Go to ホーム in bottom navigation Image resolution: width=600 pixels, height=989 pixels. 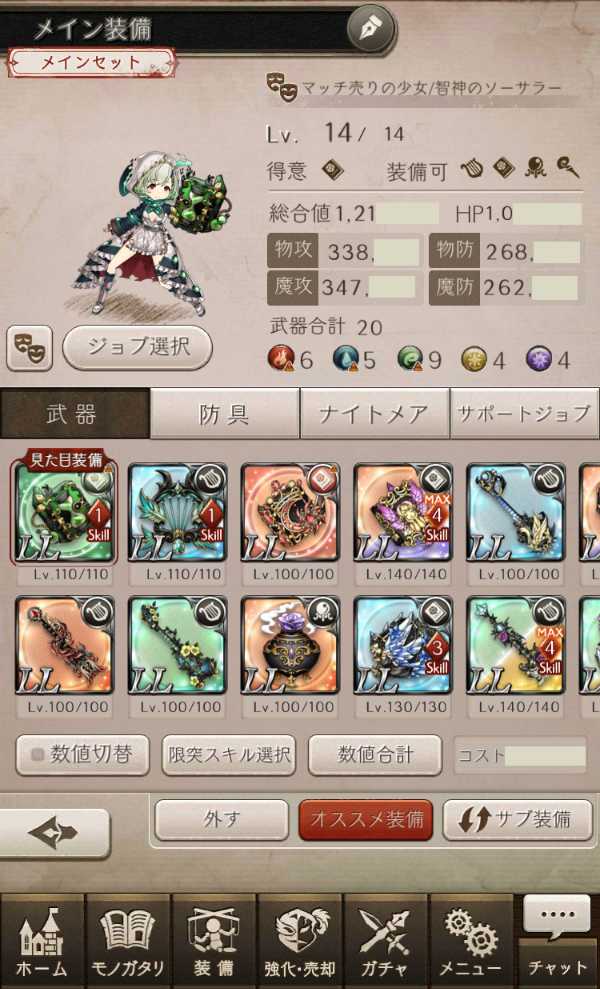pos(41,942)
